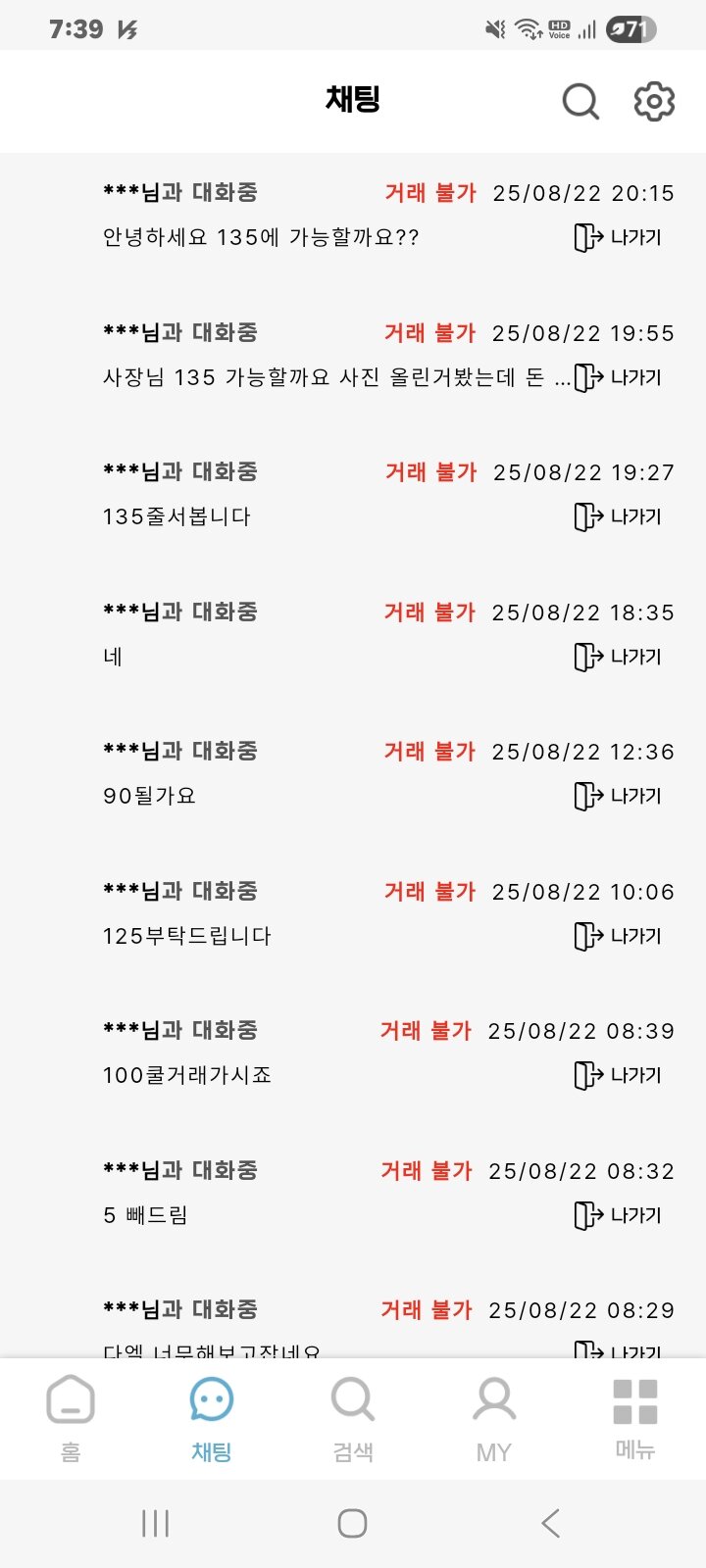
Task: Open the chat saying 90될가요
Action: click(x=353, y=774)
